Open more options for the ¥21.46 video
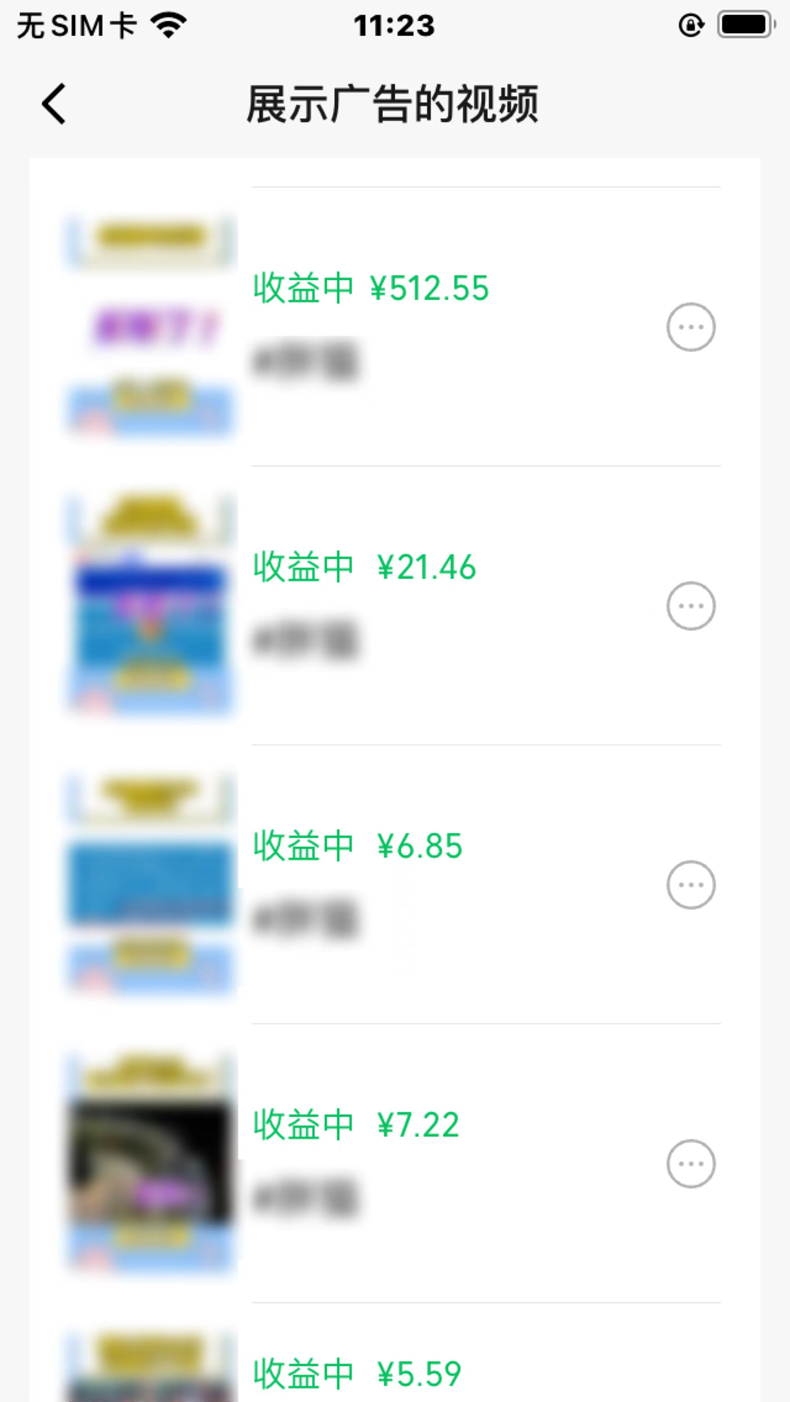The height and width of the screenshot is (1402, 790). click(691, 606)
